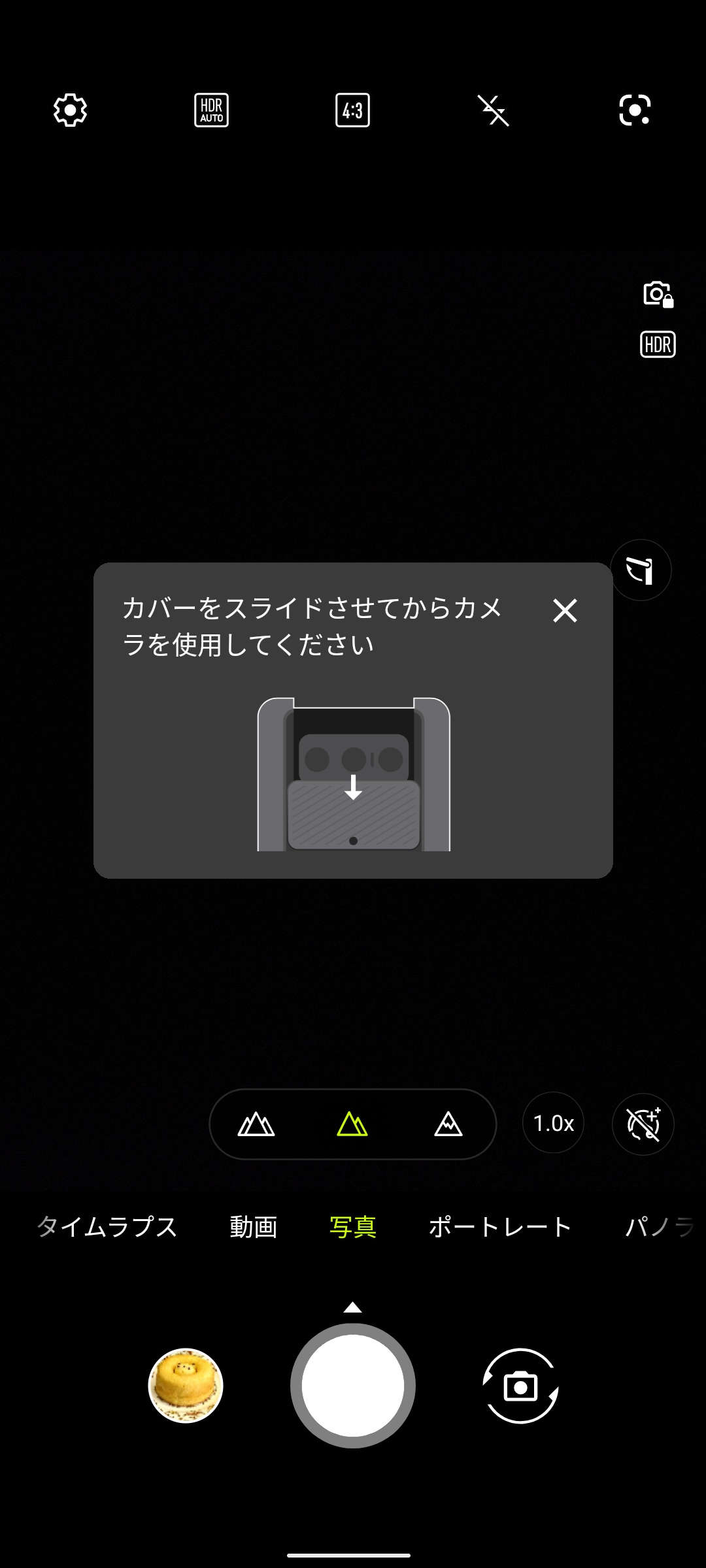Select the standard lens
This screenshot has height=1568, width=706.
click(352, 1124)
